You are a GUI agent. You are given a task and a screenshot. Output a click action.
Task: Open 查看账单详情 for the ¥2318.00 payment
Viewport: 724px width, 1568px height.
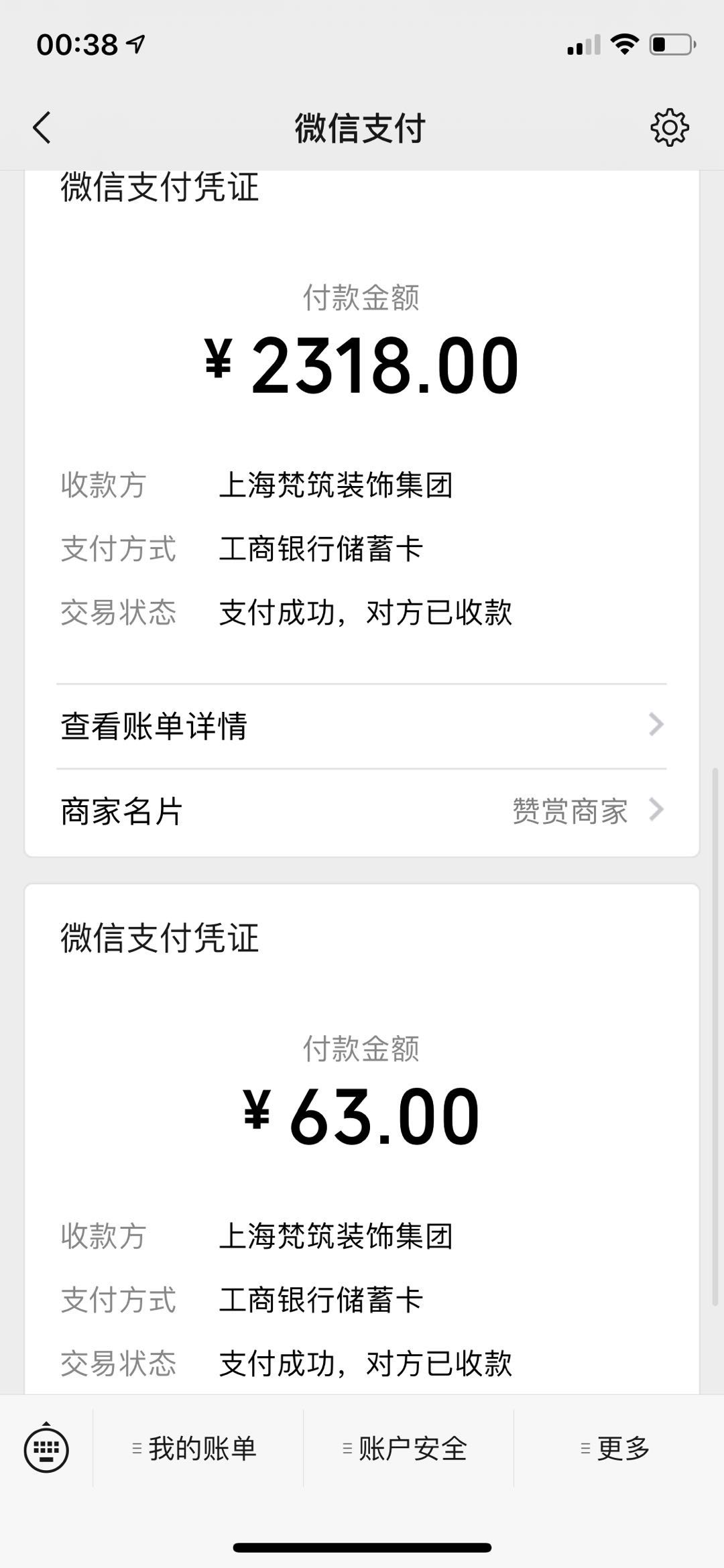click(362, 726)
